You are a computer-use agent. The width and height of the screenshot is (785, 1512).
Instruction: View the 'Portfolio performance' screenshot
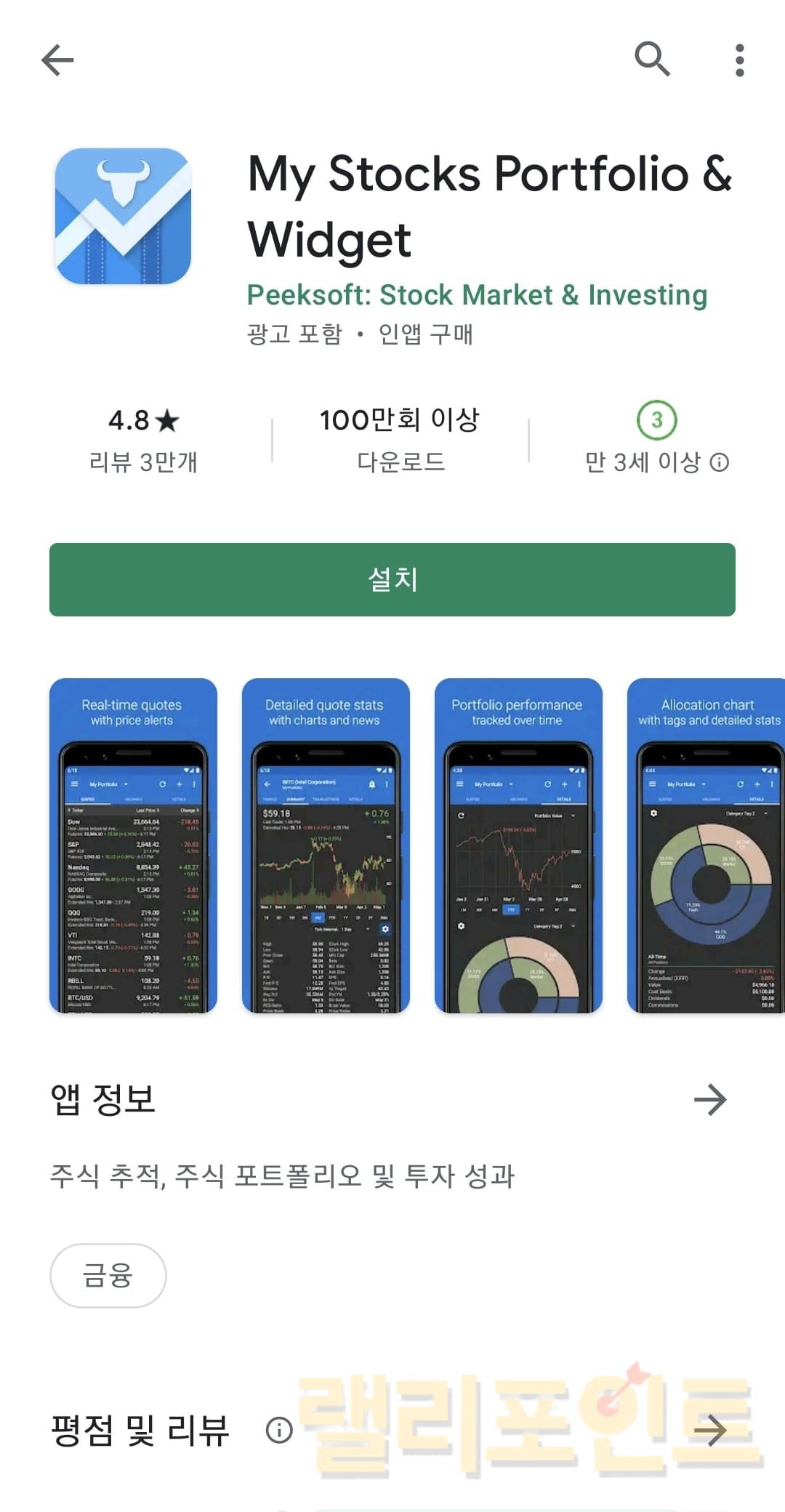(518, 845)
